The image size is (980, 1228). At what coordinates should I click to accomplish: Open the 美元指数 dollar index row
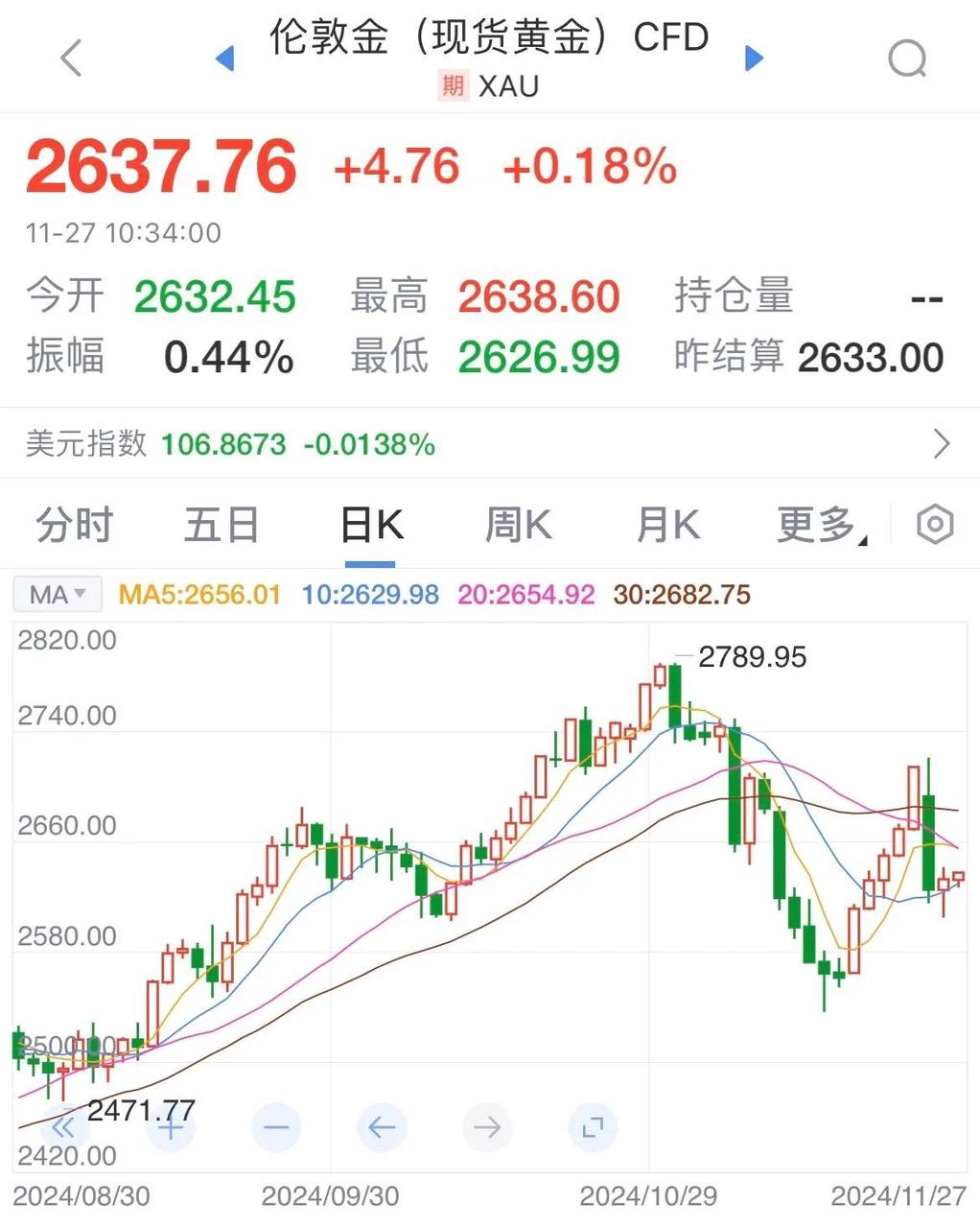[x=489, y=444]
